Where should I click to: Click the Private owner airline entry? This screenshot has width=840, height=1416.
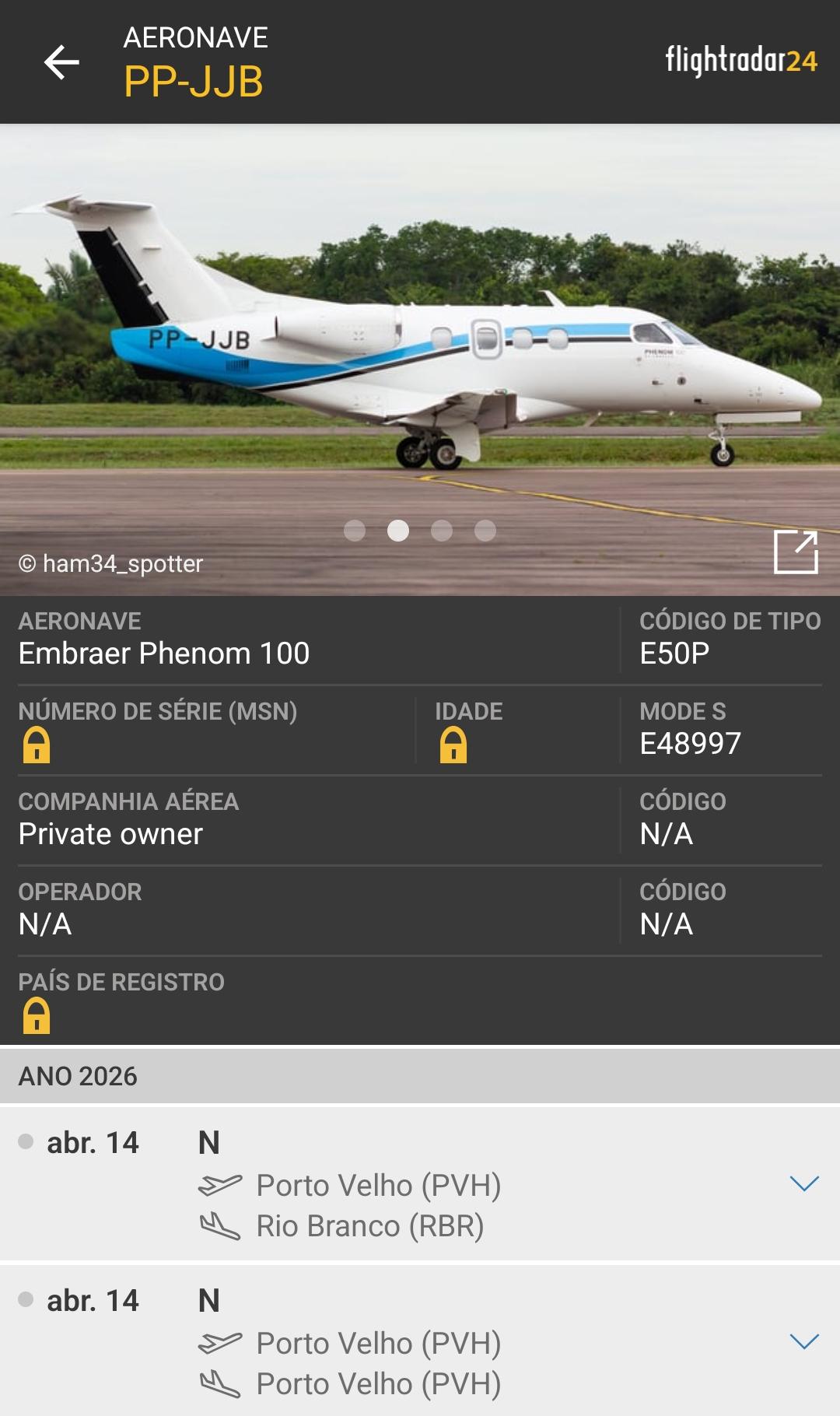point(110,834)
